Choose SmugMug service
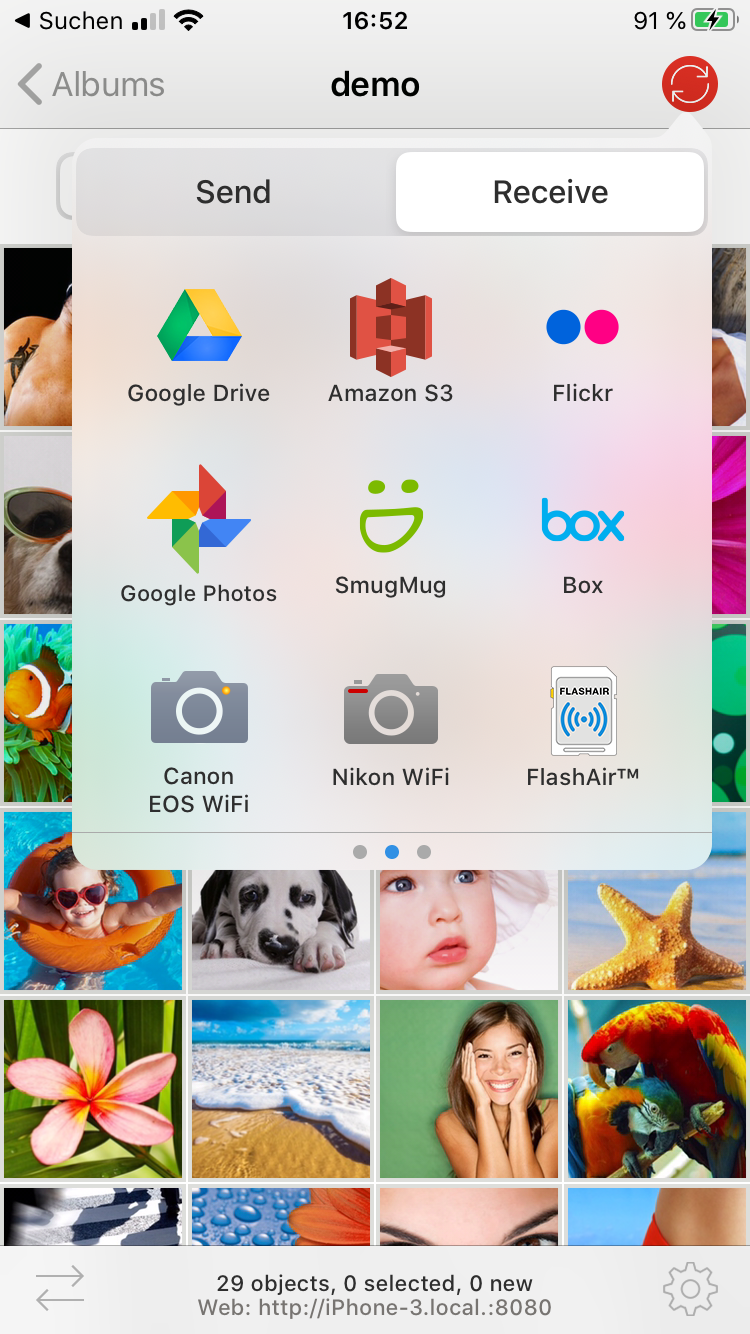The width and height of the screenshot is (750, 1334). tap(390, 535)
